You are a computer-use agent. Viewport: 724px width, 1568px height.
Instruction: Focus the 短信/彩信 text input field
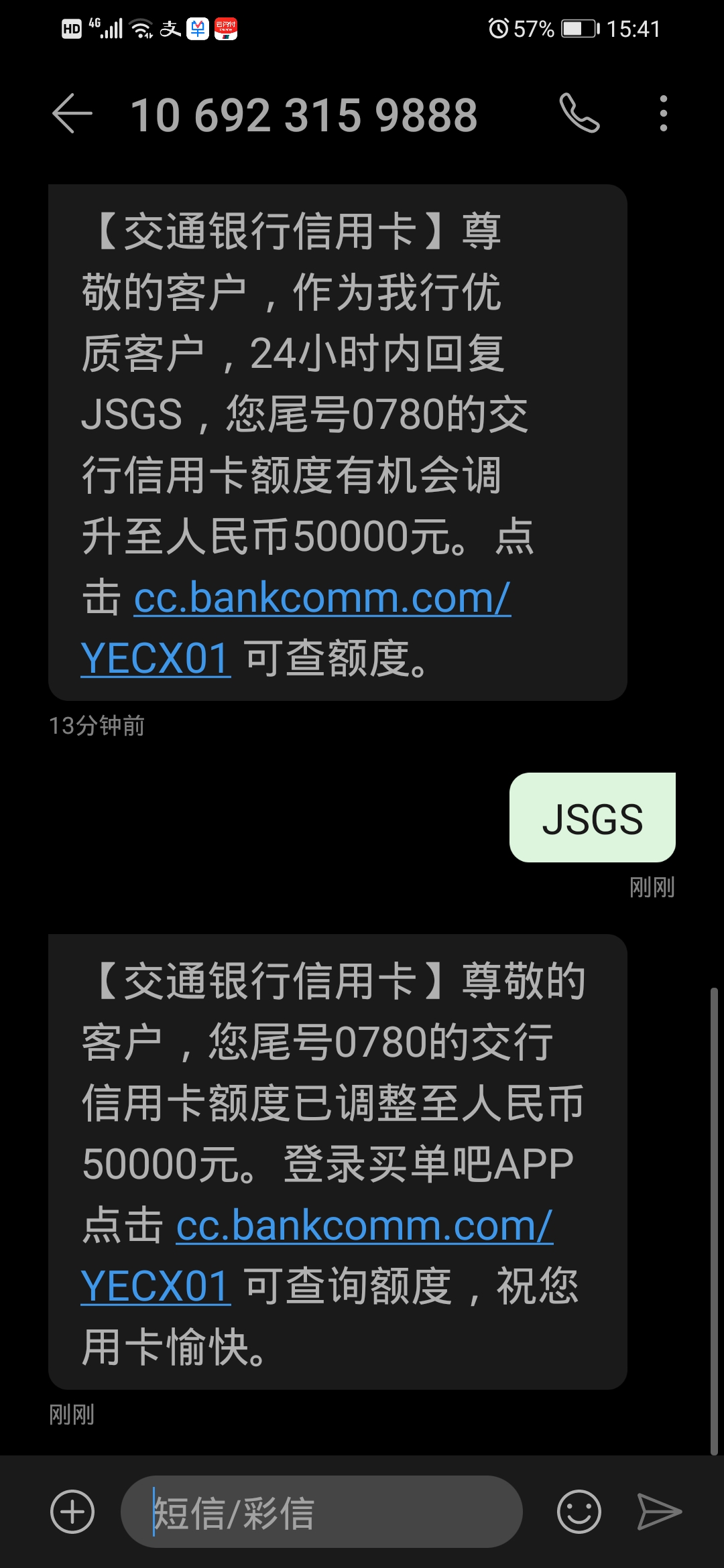(321, 1512)
